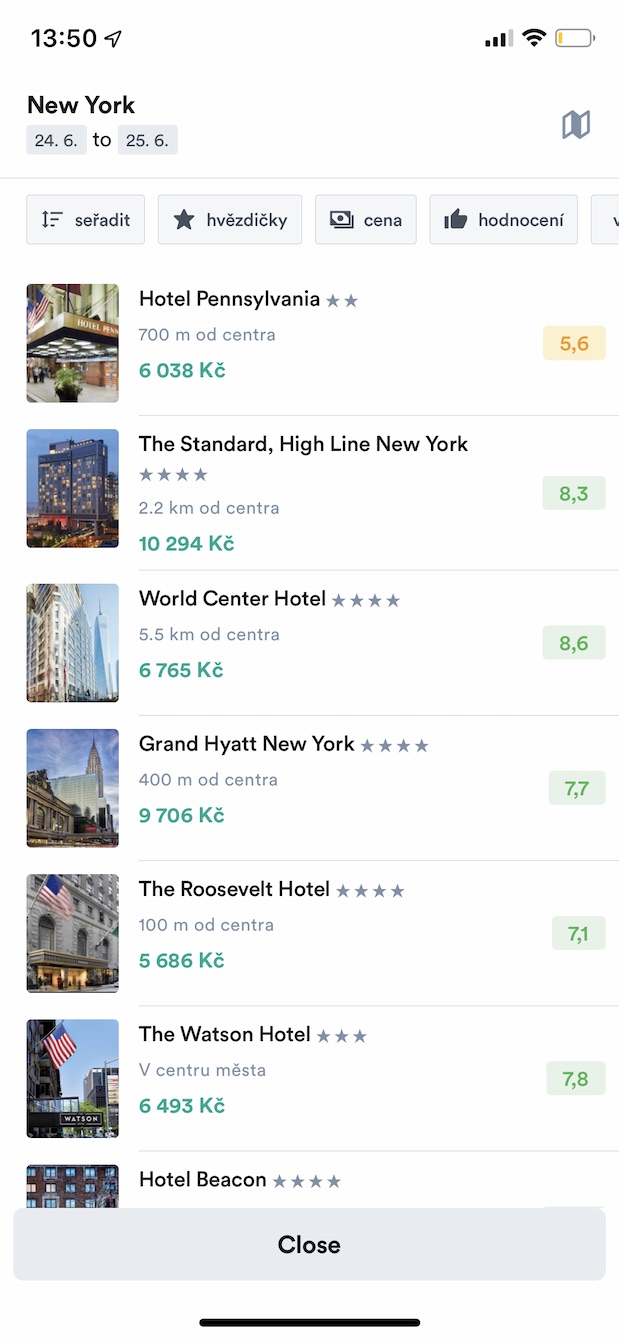
Task: Tap the seřadit sort chip
Action: point(86,220)
